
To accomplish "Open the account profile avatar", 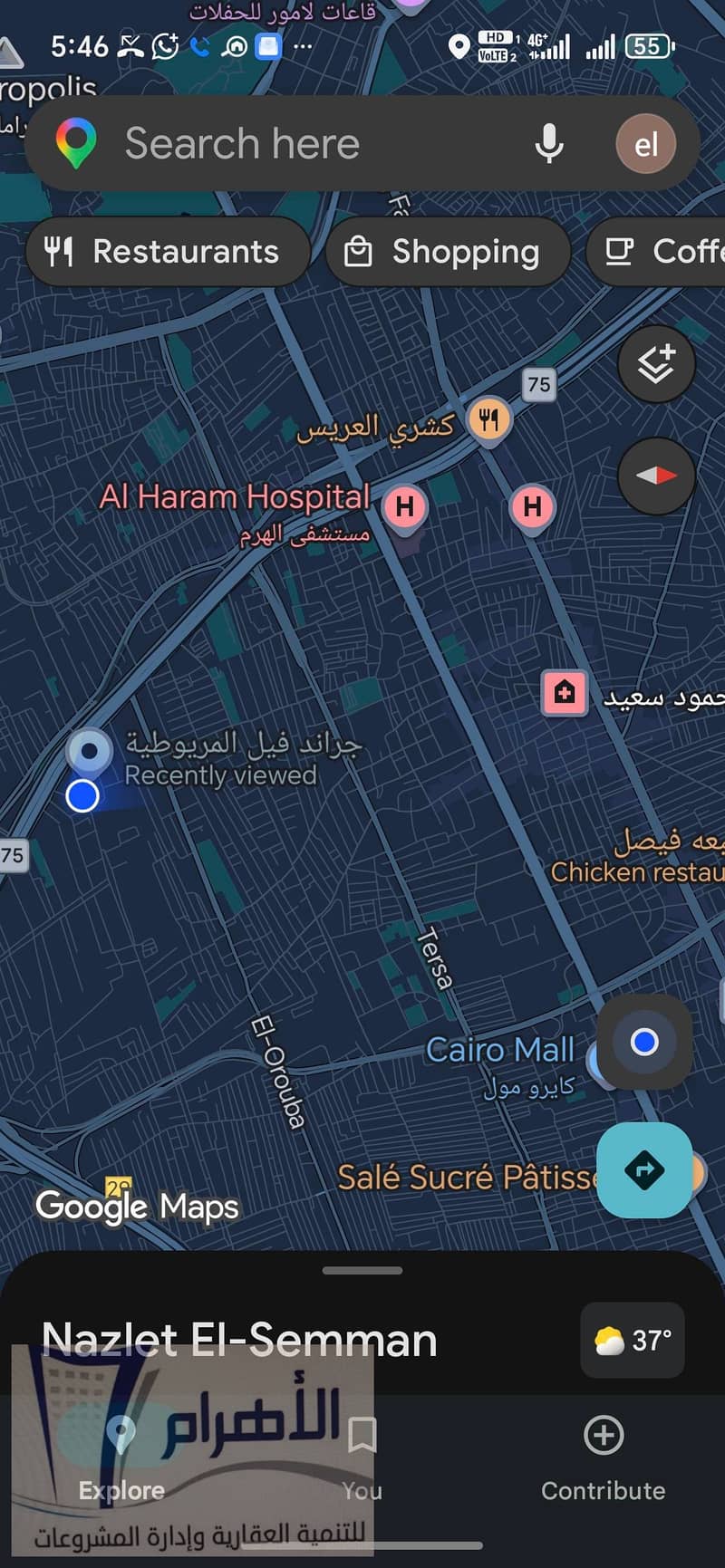I will click(x=645, y=144).
